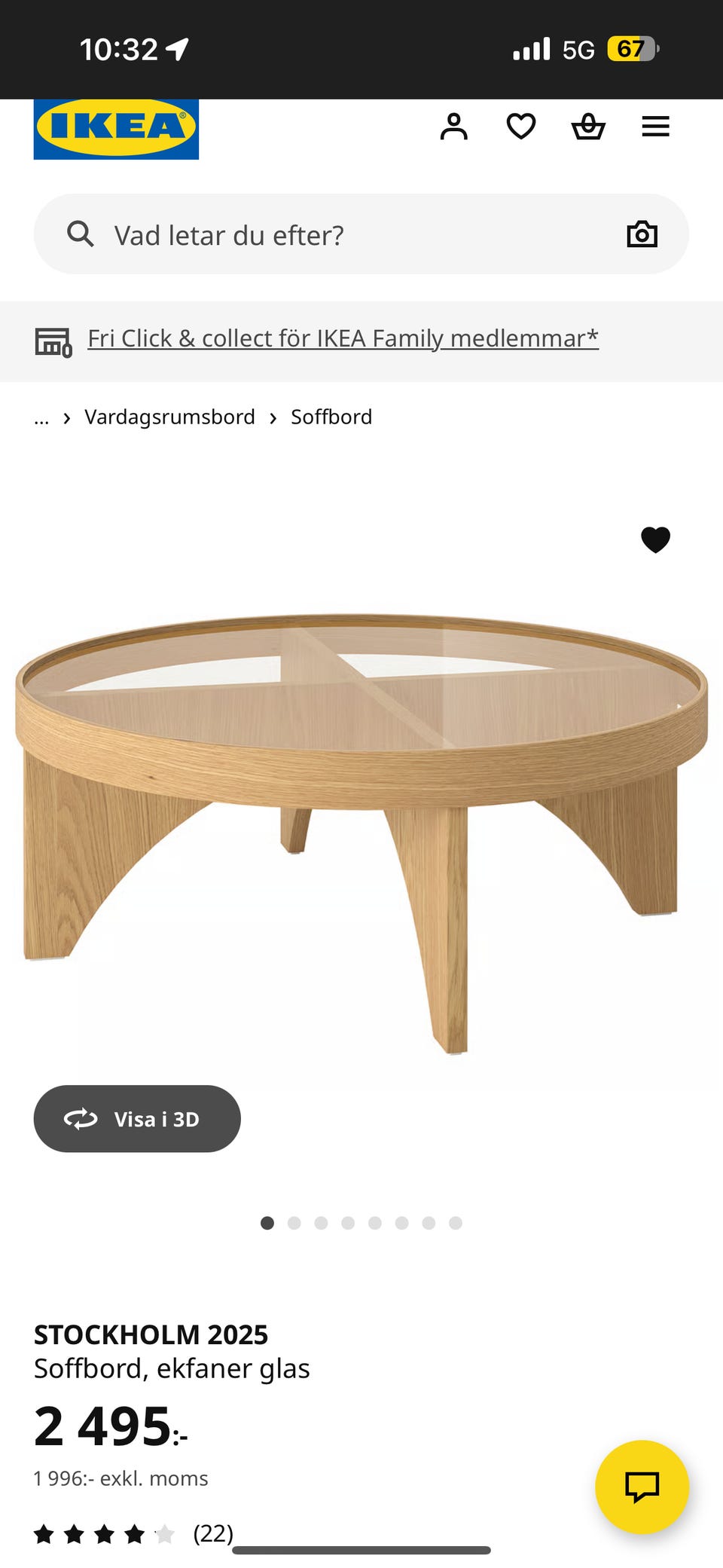Tap the 3D rotation icon inside Visa i 3D
The height and width of the screenshot is (1568, 723).
(82, 1120)
